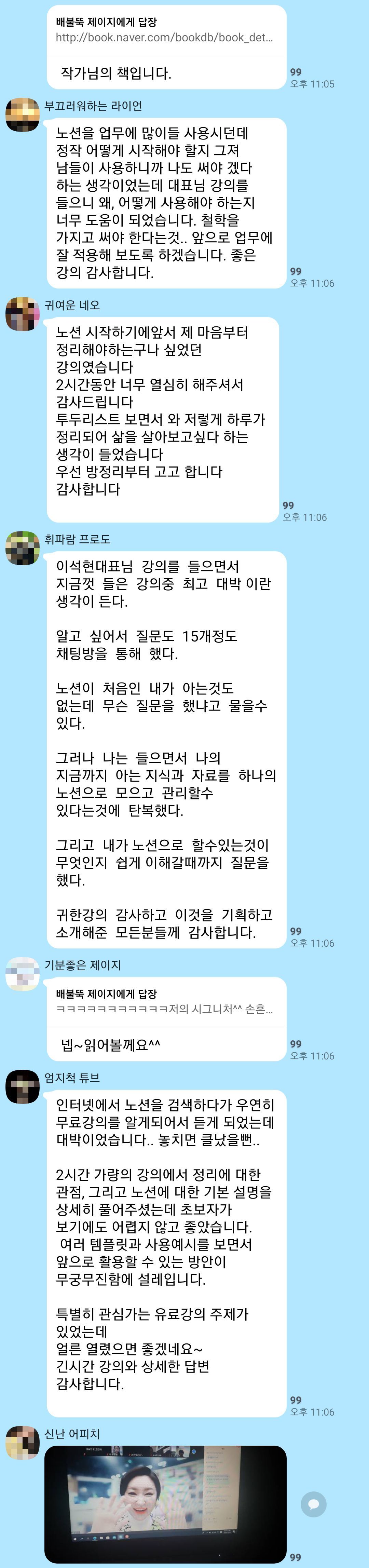Open 휘파람 프로도's profile picture
The image size is (369, 1568).
[x=23, y=547]
